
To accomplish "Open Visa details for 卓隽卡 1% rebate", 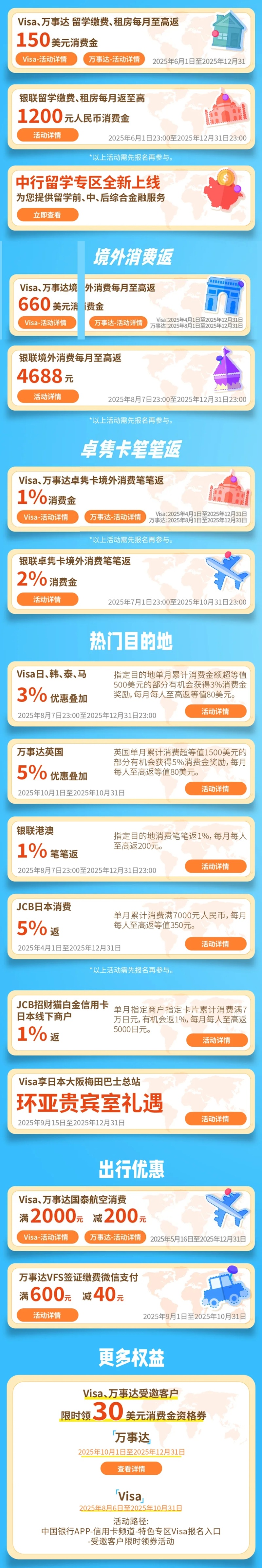I will click(46, 517).
